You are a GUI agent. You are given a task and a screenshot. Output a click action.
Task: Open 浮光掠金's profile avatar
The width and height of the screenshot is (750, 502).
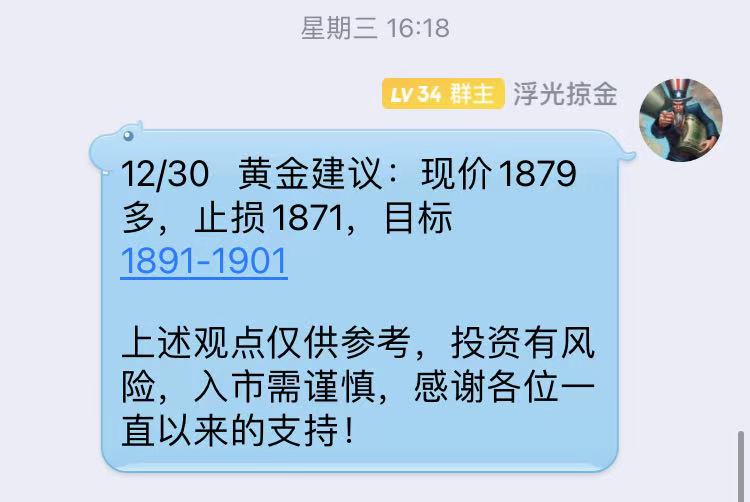click(x=680, y=119)
